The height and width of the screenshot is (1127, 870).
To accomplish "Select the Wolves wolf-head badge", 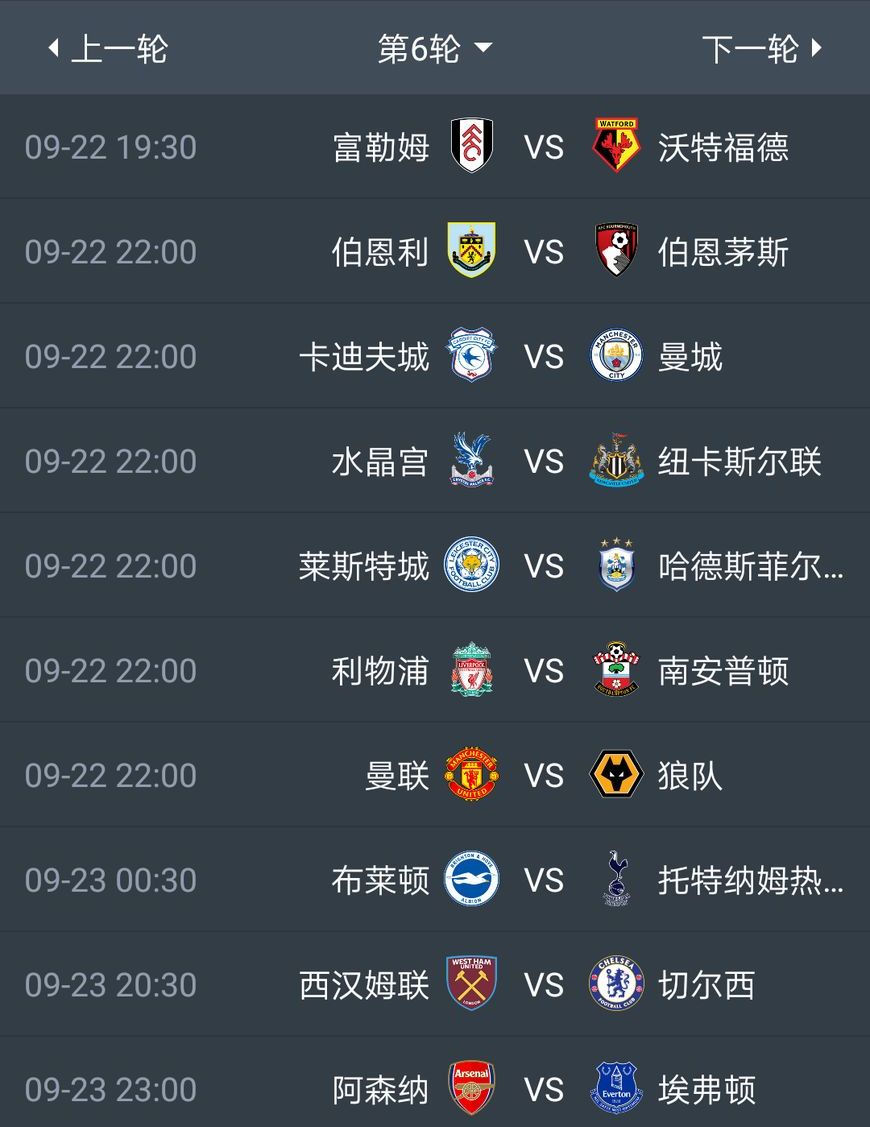I will coord(616,775).
